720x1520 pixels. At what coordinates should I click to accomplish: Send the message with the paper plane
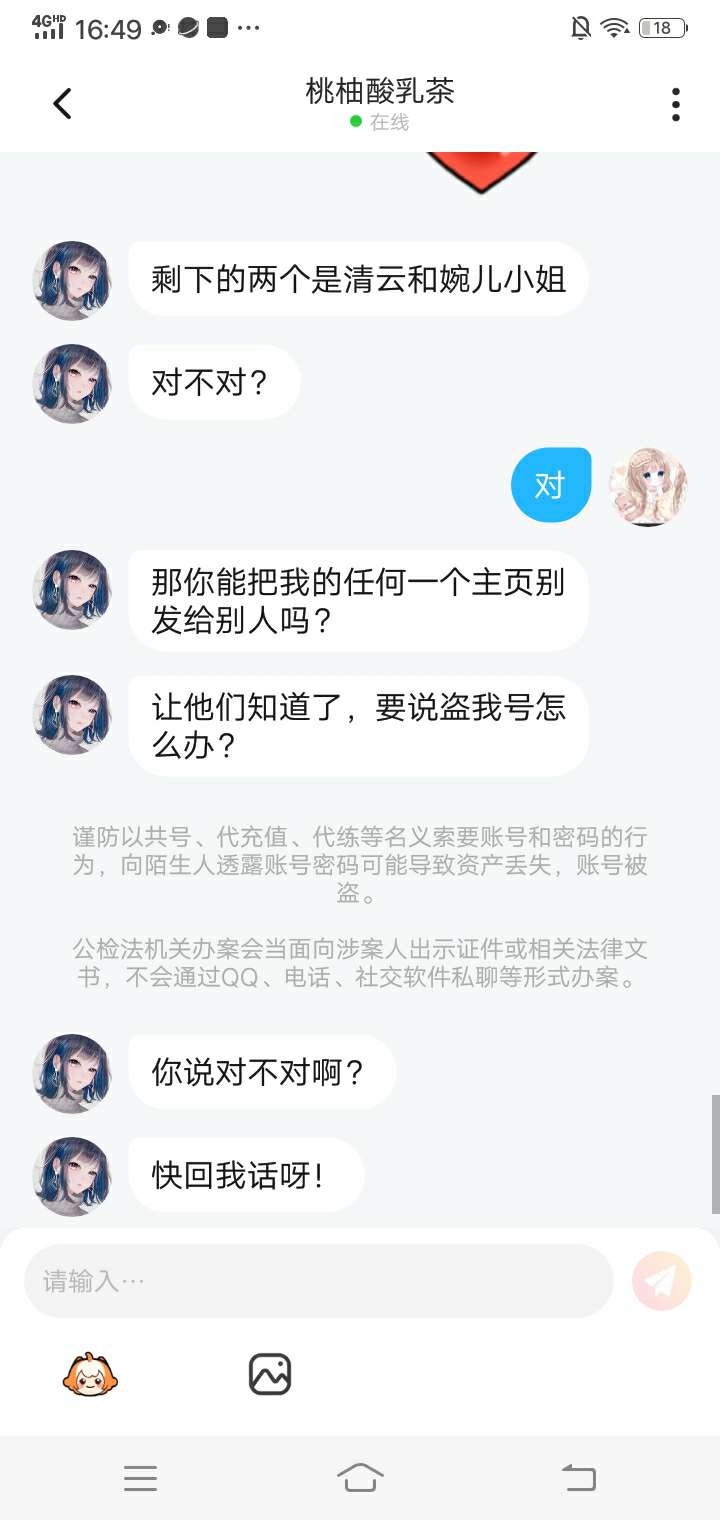click(662, 1281)
